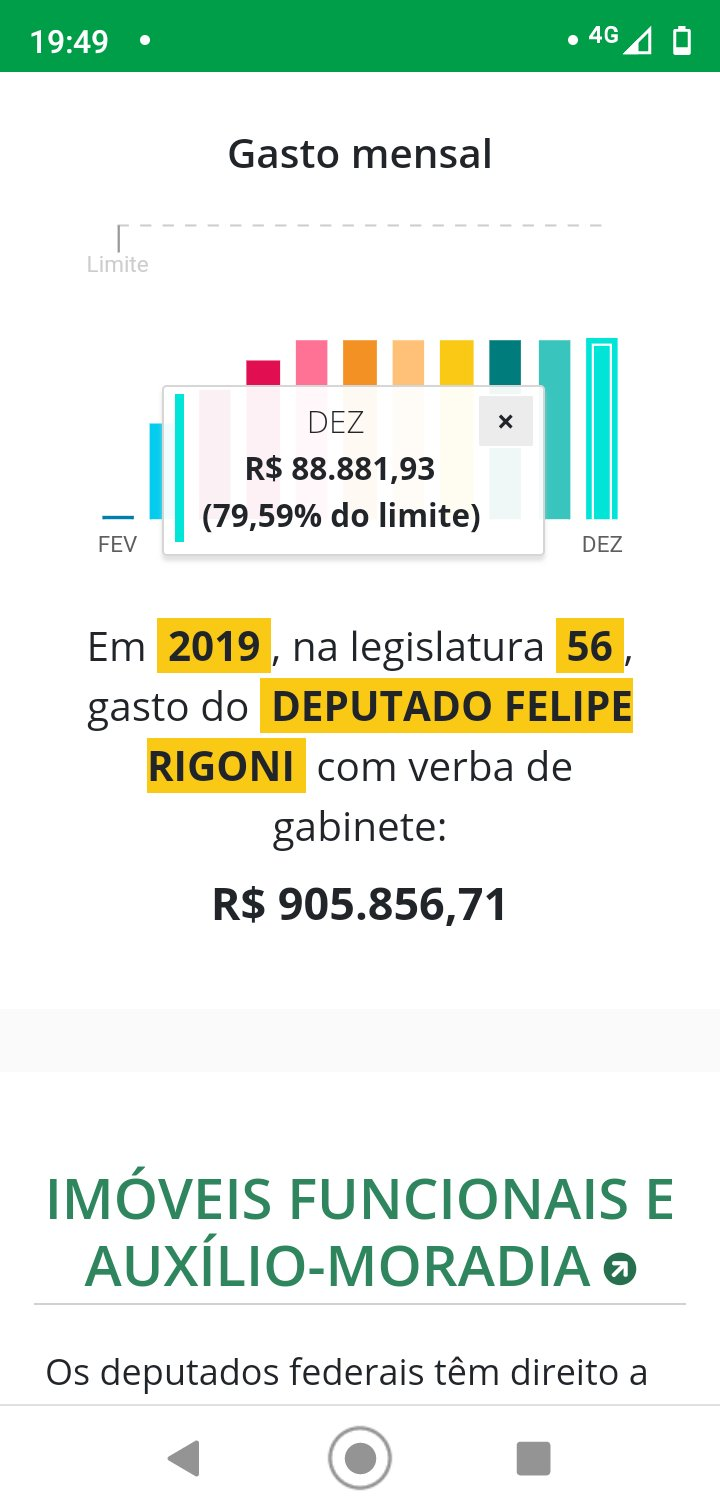
Task: Open Imóveis Funcionais e Auxílio-Moradia link
Action: pyautogui.click(x=620, y=1270)
